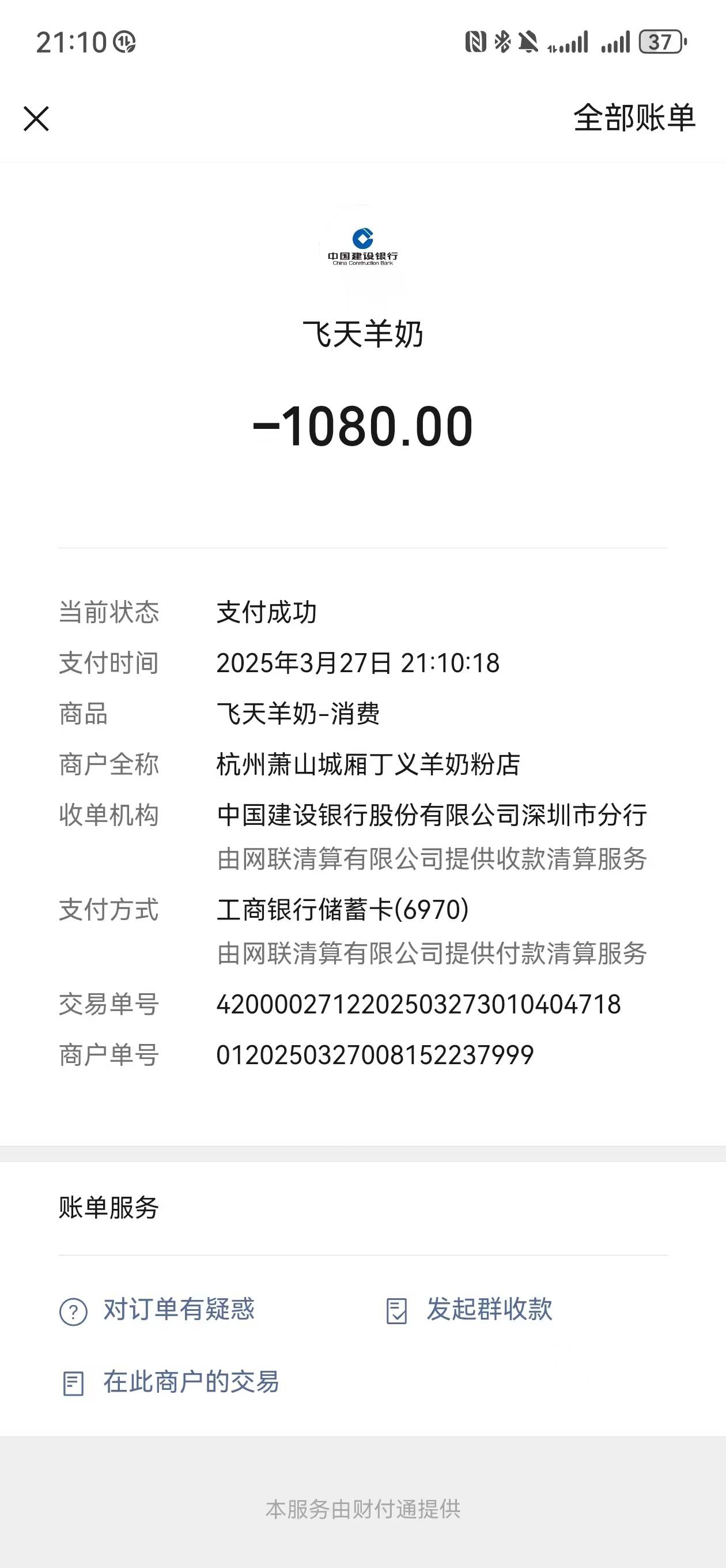Close the bill detail page

[36, 118]
